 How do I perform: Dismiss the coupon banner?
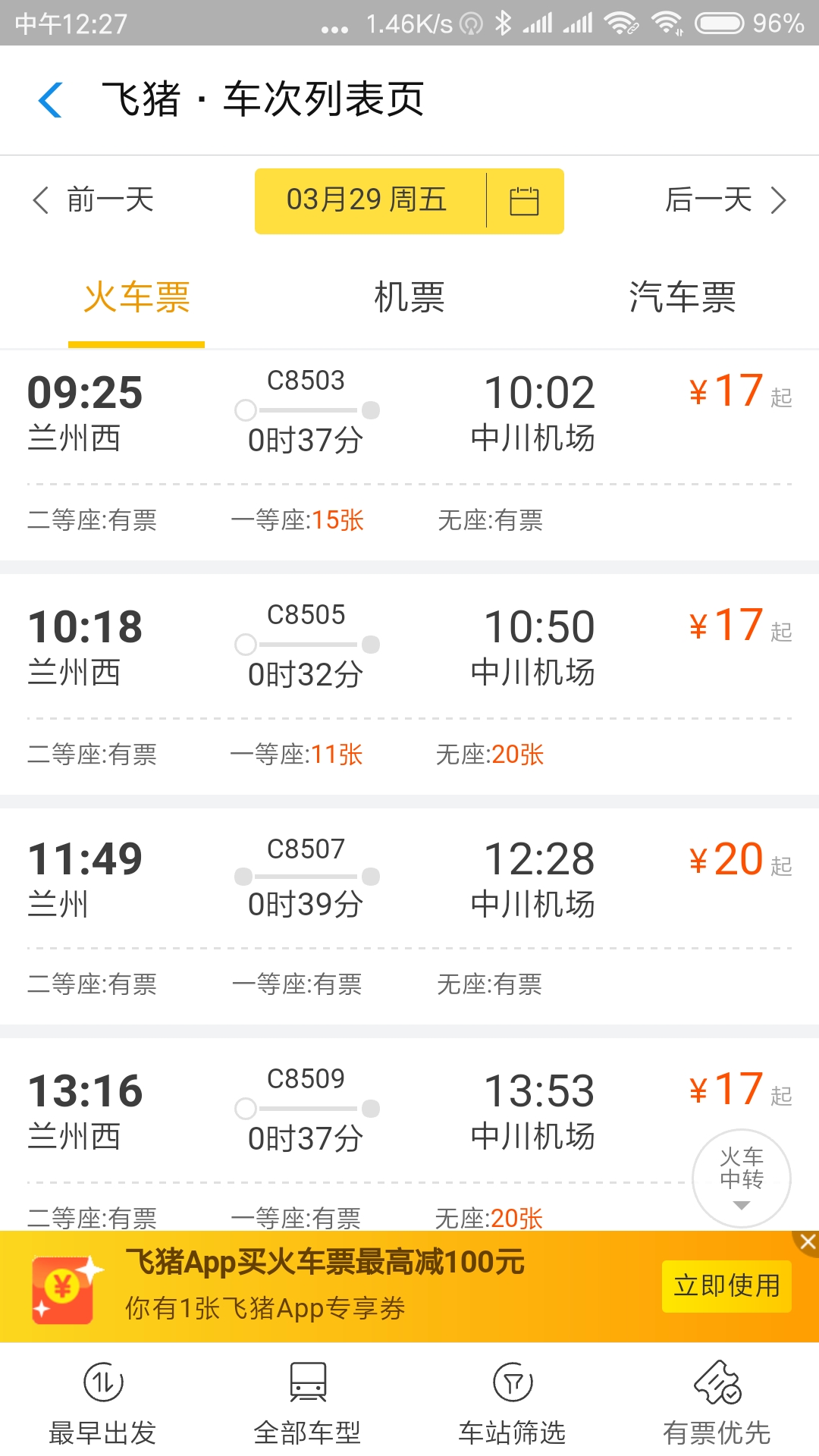point(808,1242)
